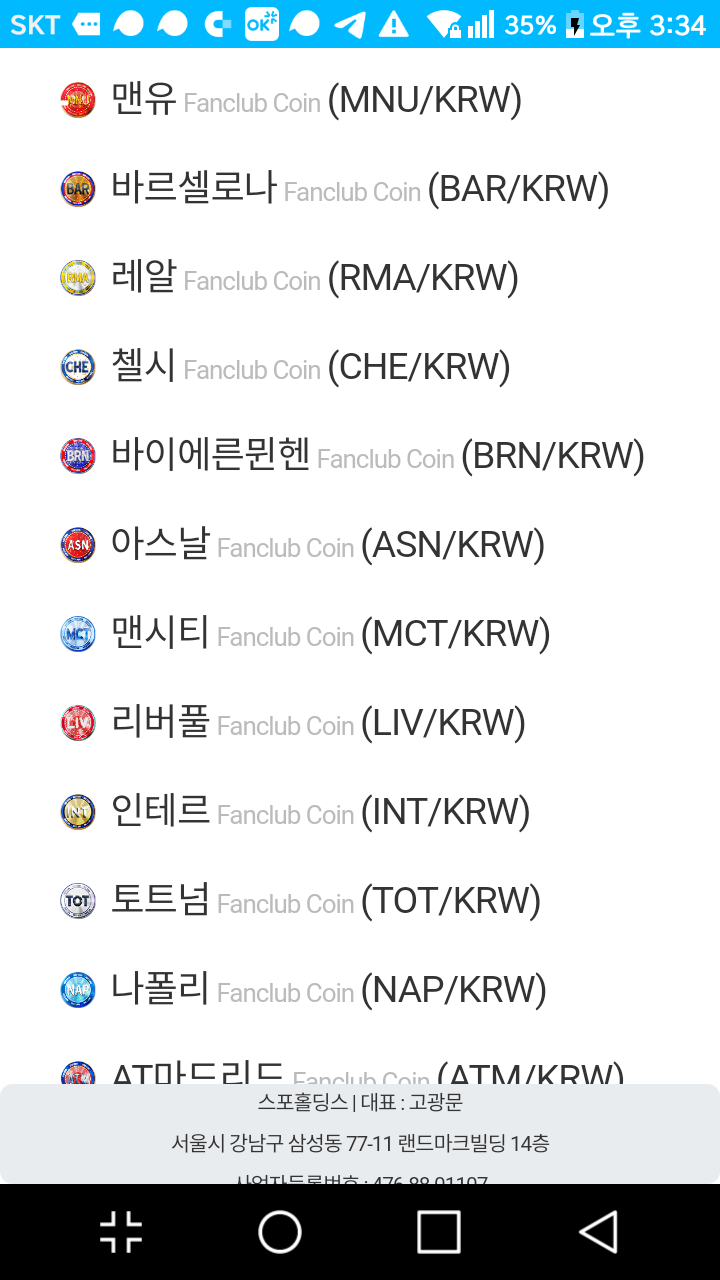Tap 리버풀 Fanclub Coin (LIV/KRW)
Viewport: 720px width, 1280px height.
[x=293, y=723]
